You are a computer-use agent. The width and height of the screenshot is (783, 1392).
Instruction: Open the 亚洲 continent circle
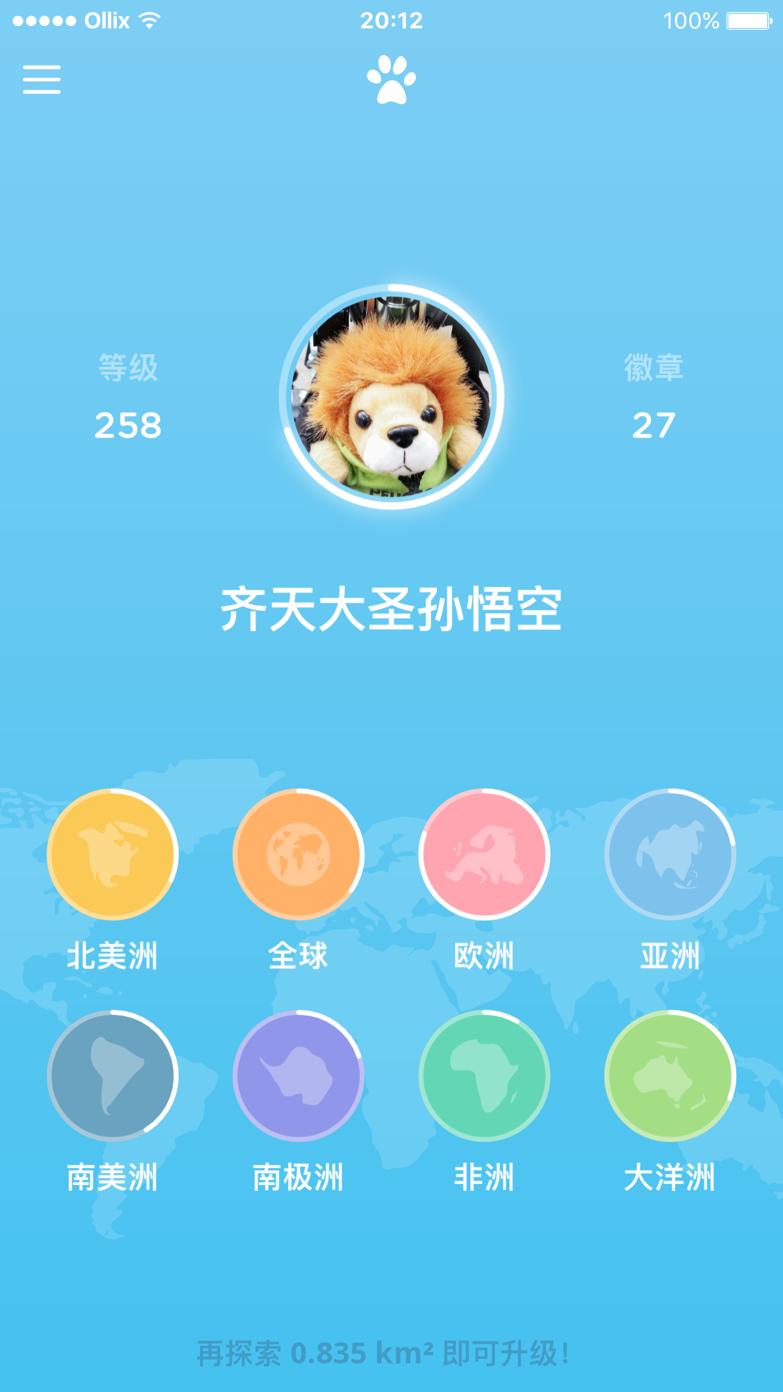670,854
